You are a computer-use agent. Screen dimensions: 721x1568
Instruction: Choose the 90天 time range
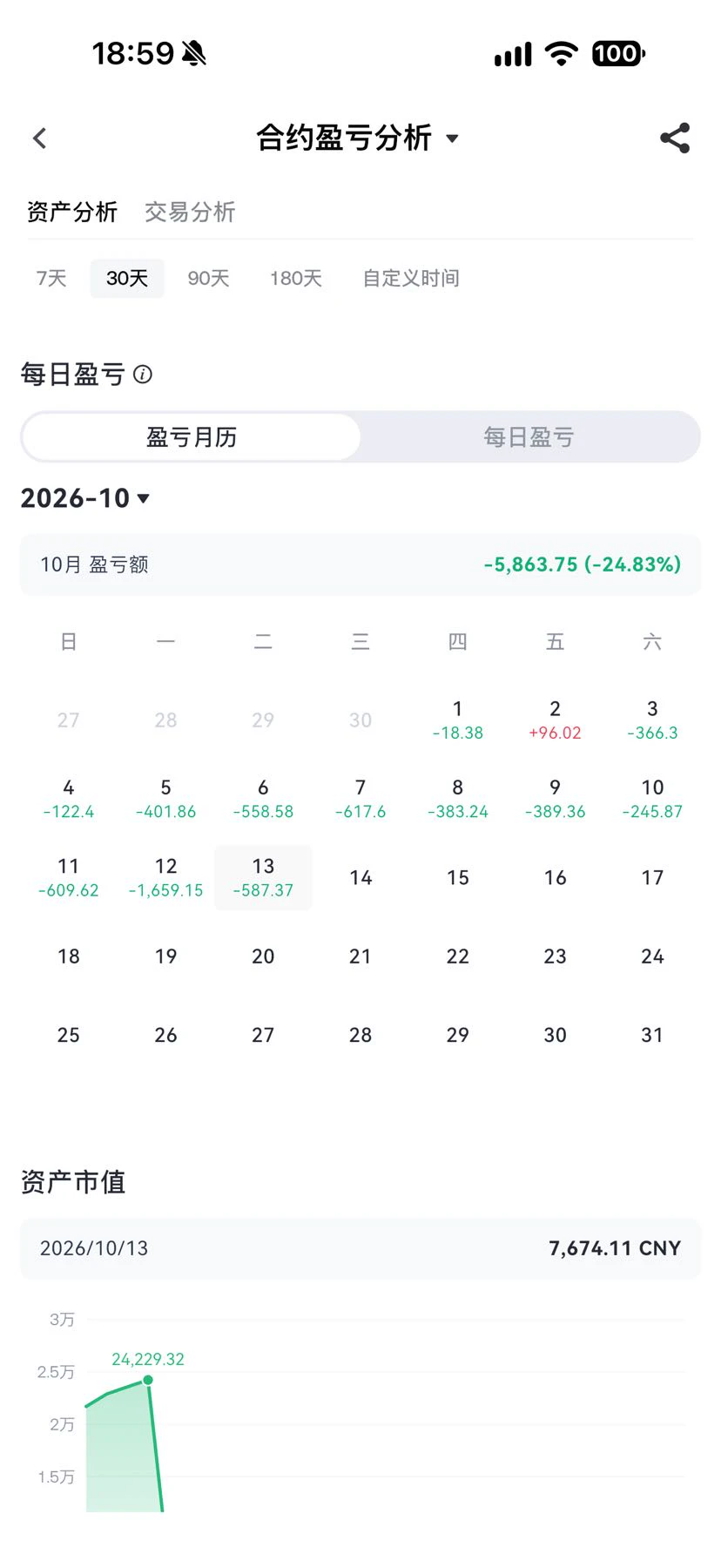(x=209, y=278)
